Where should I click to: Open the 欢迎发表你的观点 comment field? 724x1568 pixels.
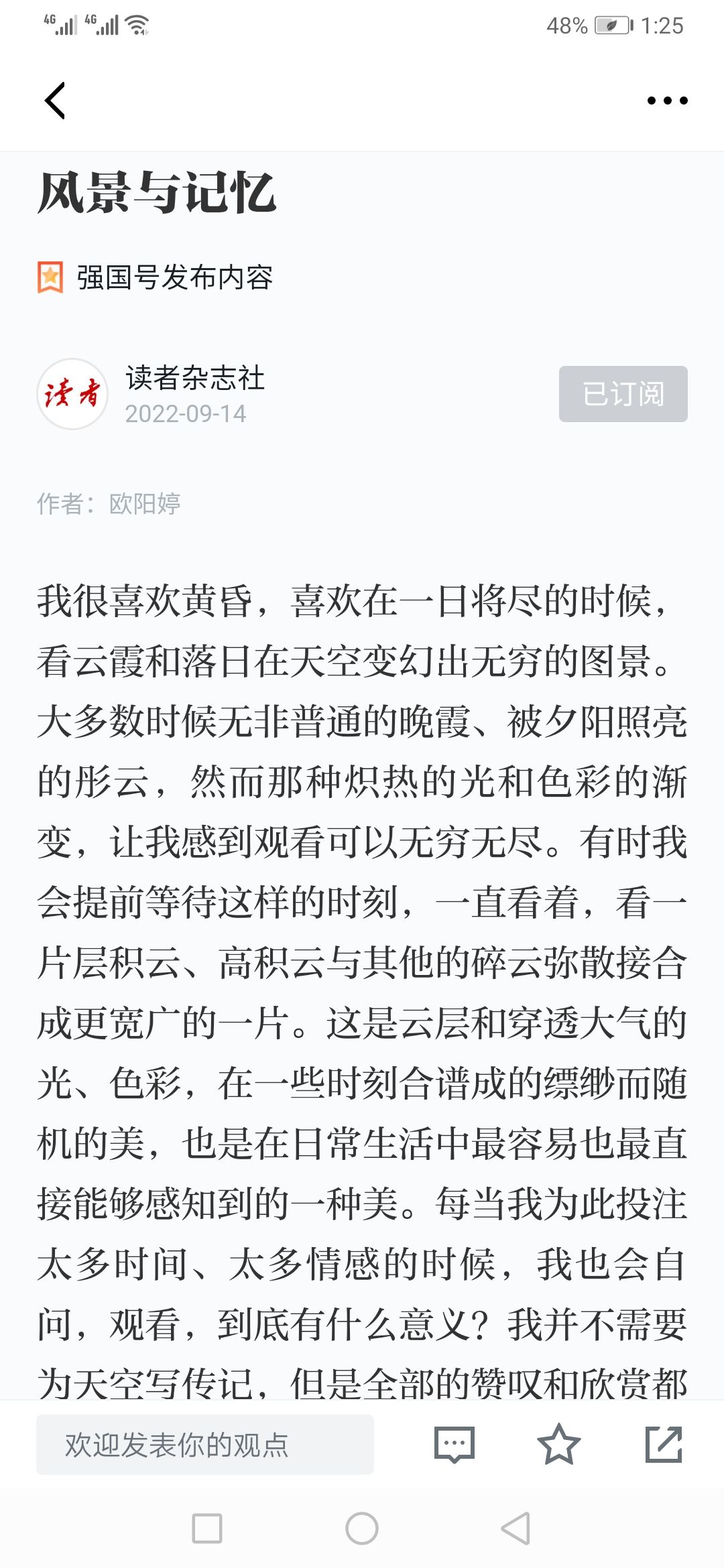(205, 1444)
